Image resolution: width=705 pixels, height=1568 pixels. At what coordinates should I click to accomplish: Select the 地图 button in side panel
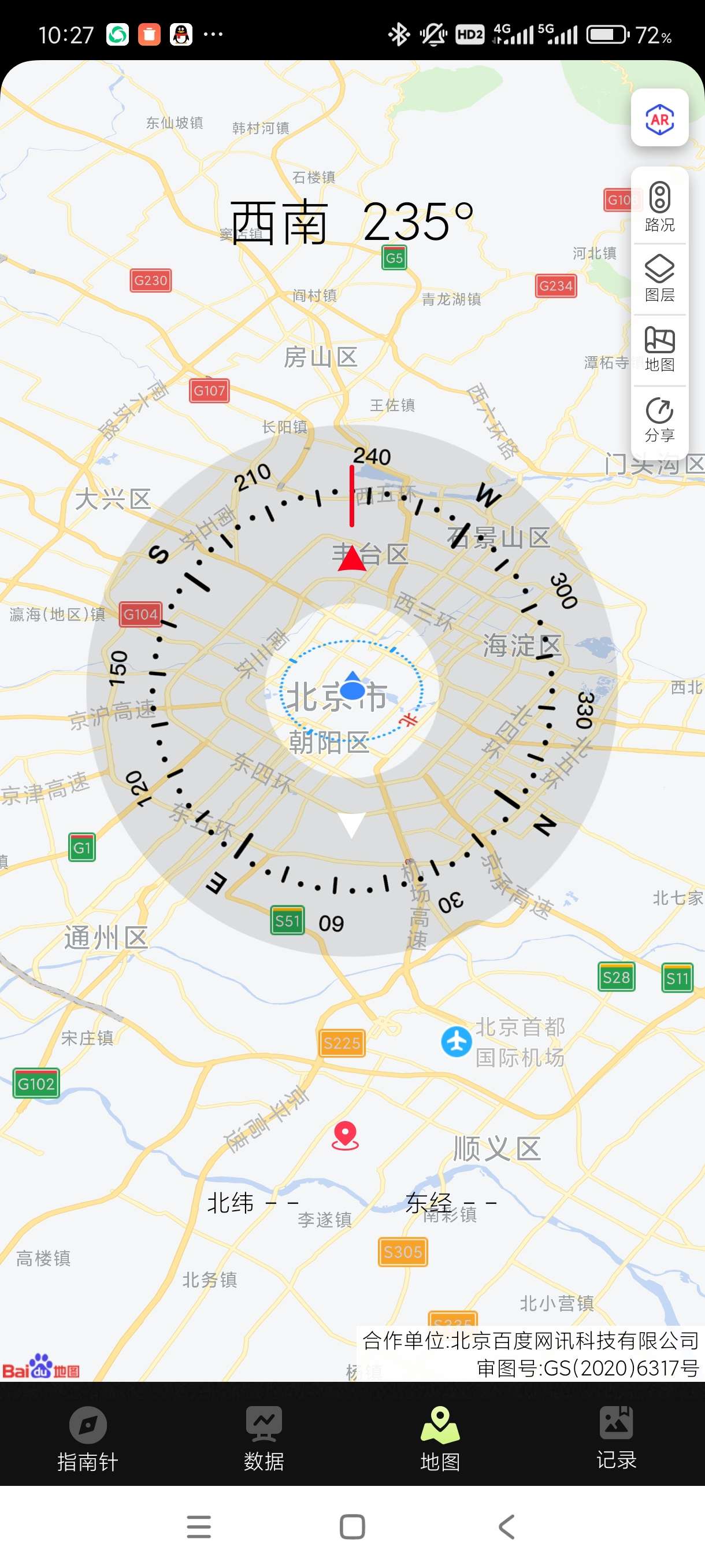point(659,349)
